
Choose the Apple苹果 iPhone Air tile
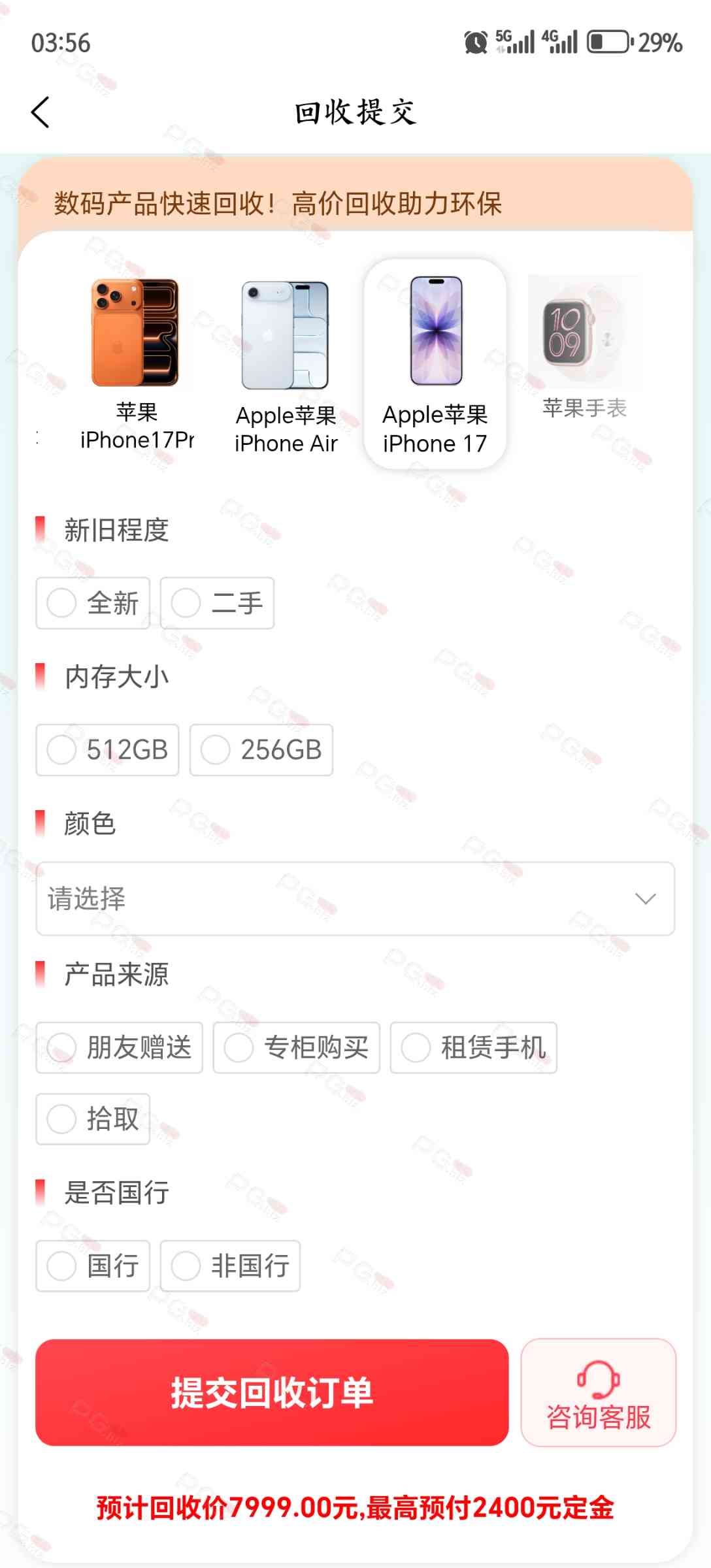coord(286,366)
